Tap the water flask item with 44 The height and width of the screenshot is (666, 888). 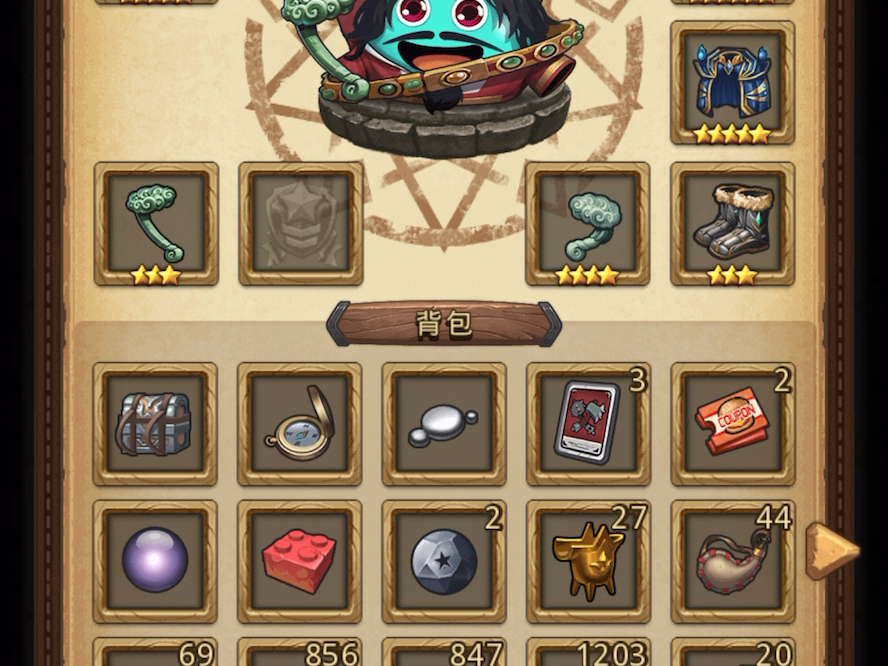tap(732, 561)
